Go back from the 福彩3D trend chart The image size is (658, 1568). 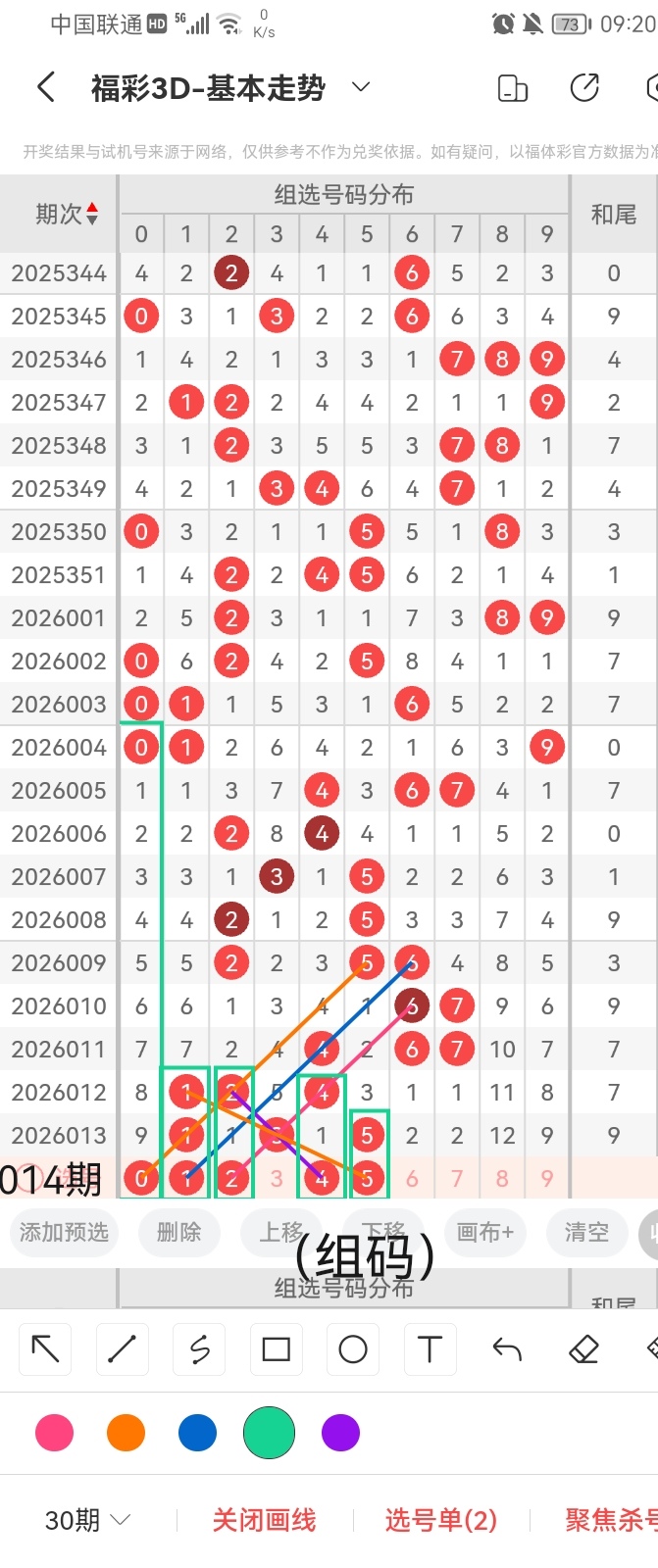click(x=46, y=87)
